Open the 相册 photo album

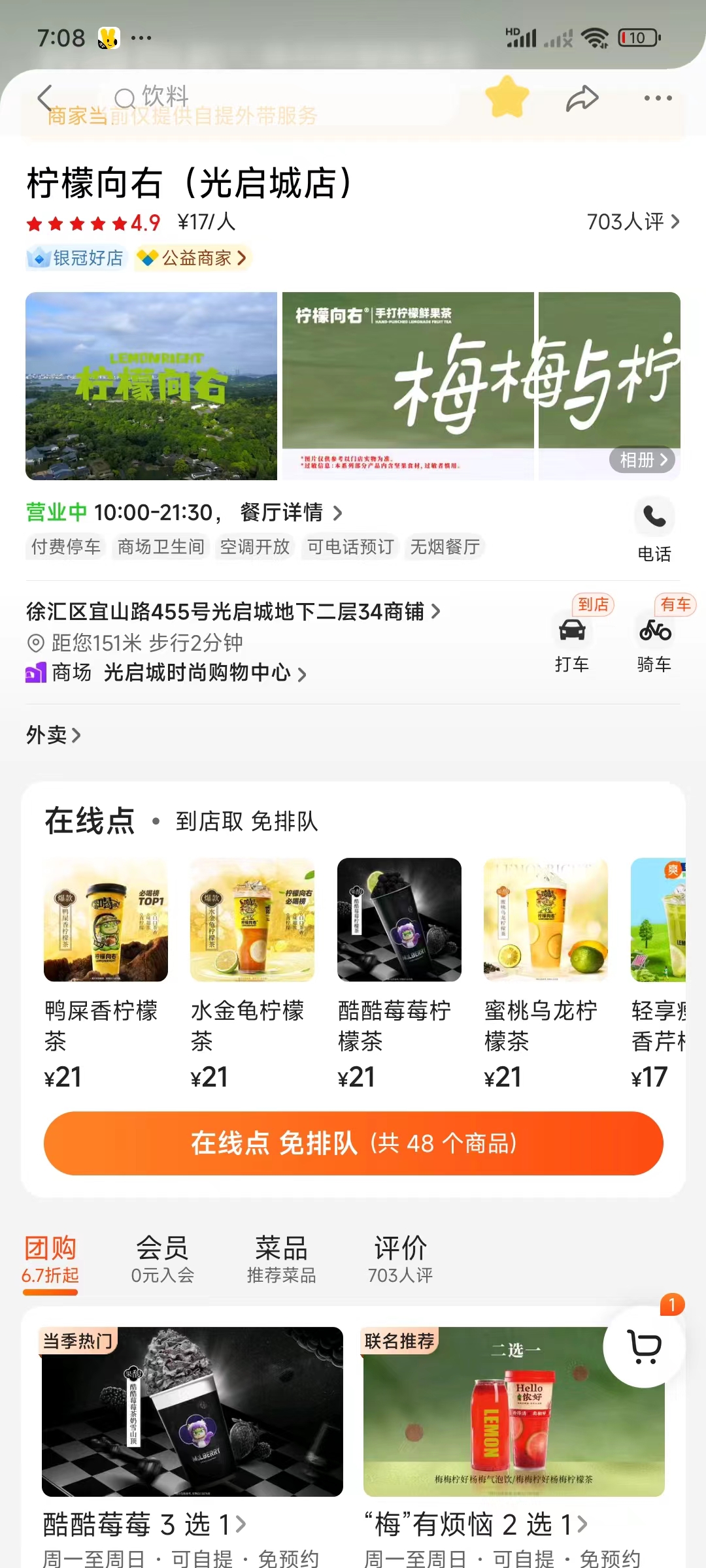pyautogui.click(x=643, y=460)
